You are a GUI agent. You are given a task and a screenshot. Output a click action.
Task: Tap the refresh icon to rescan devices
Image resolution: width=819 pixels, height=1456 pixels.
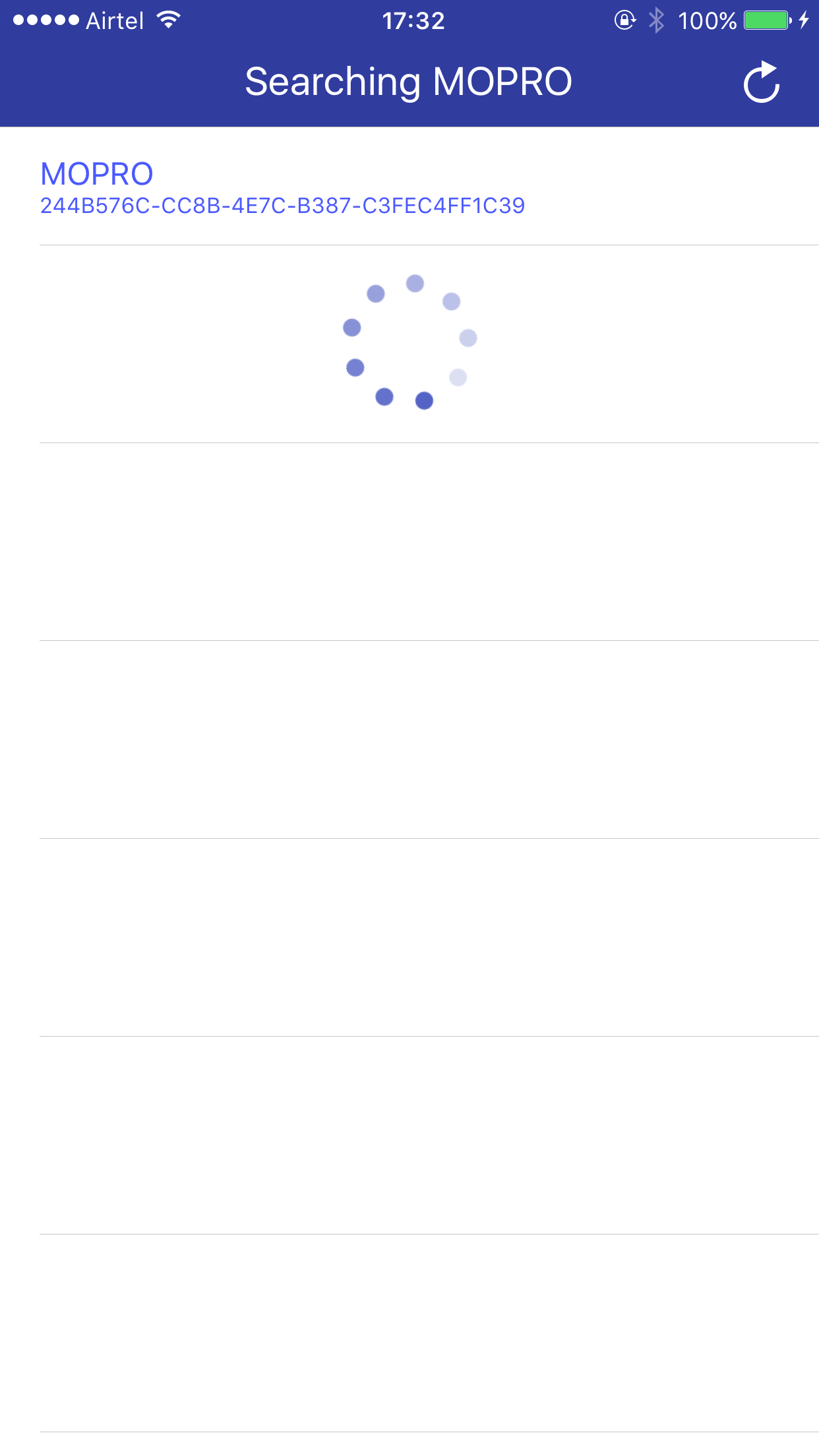762,82
